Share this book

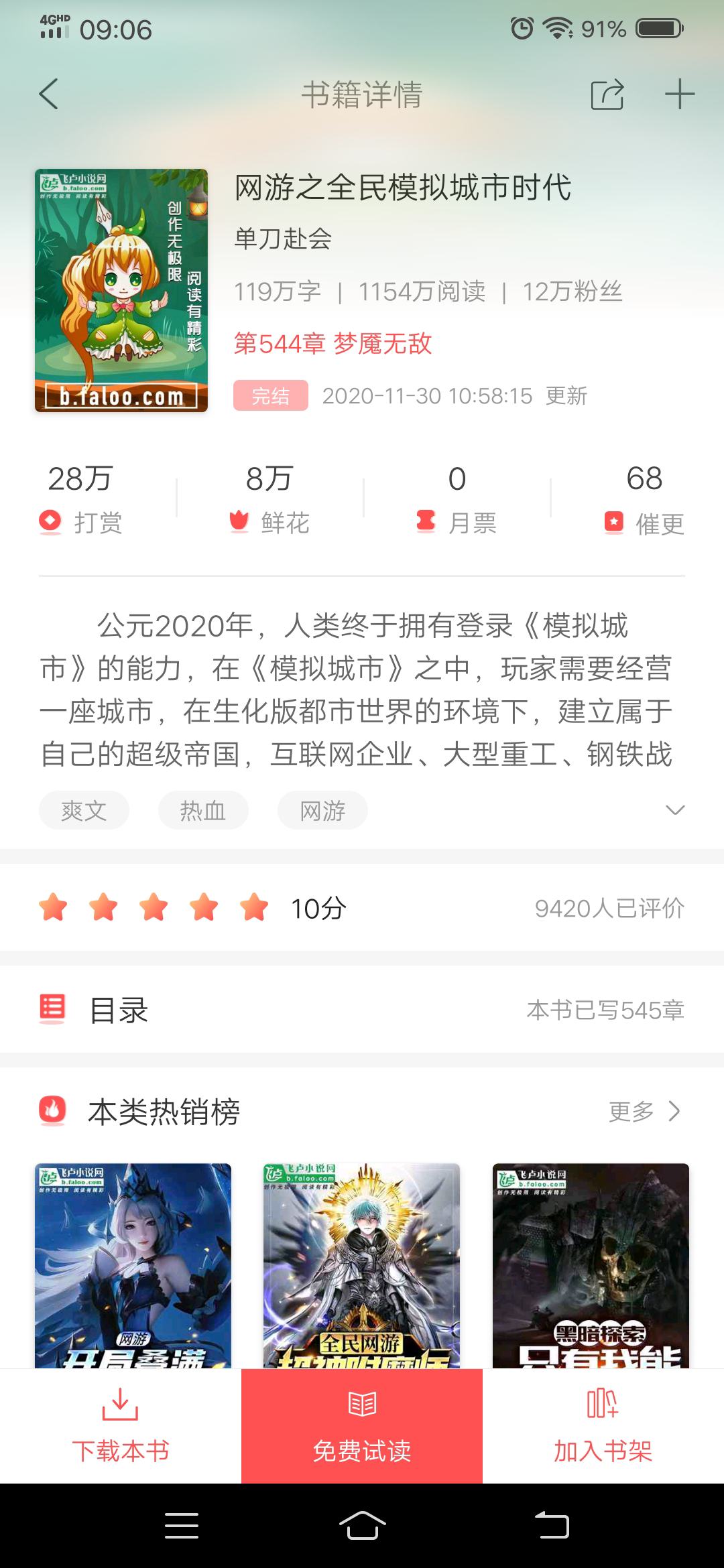click(607, 94)
